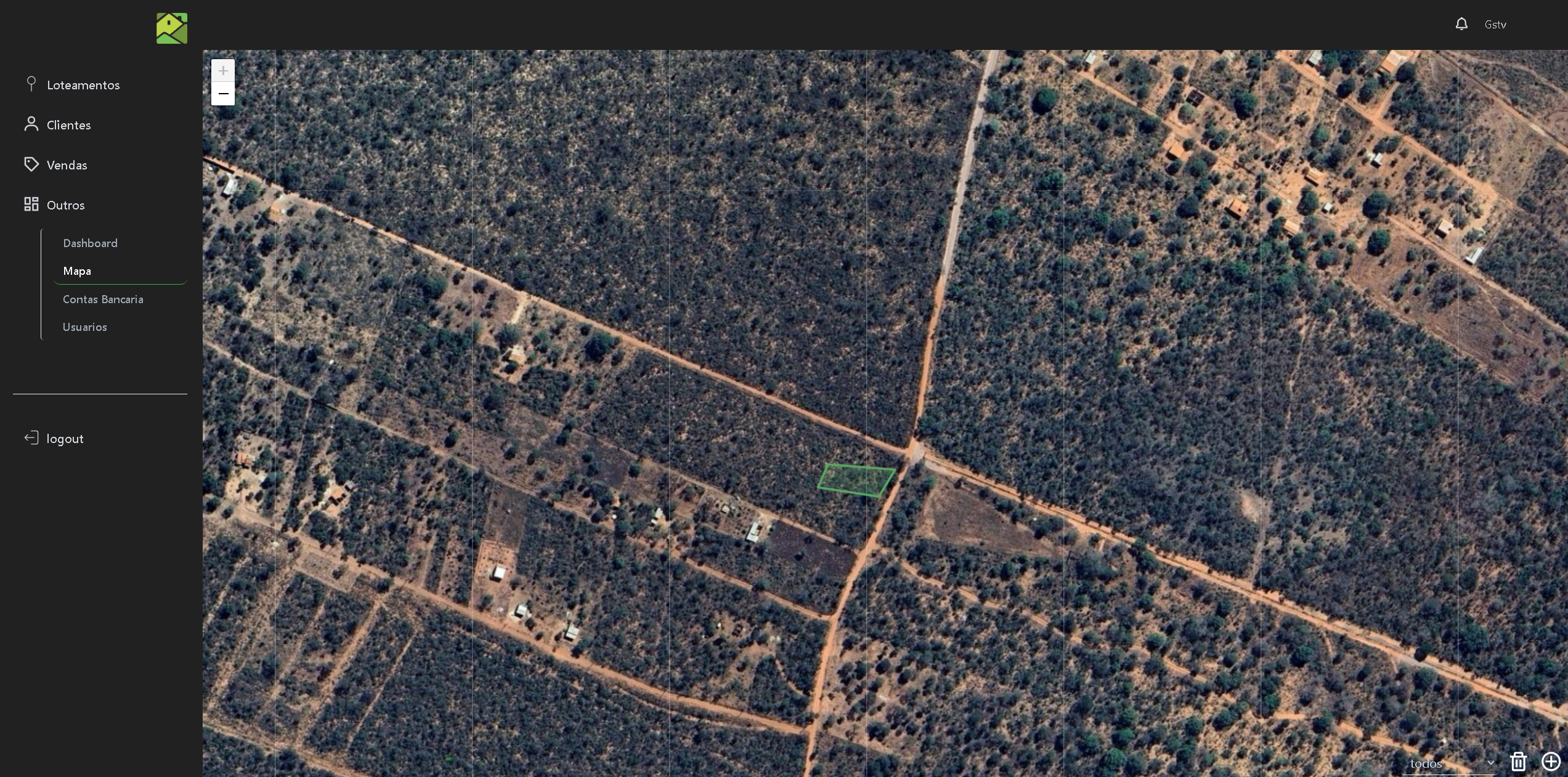Tap the trash delete icon
This screenshot has width=1568, height=777.
point(1518,762)
